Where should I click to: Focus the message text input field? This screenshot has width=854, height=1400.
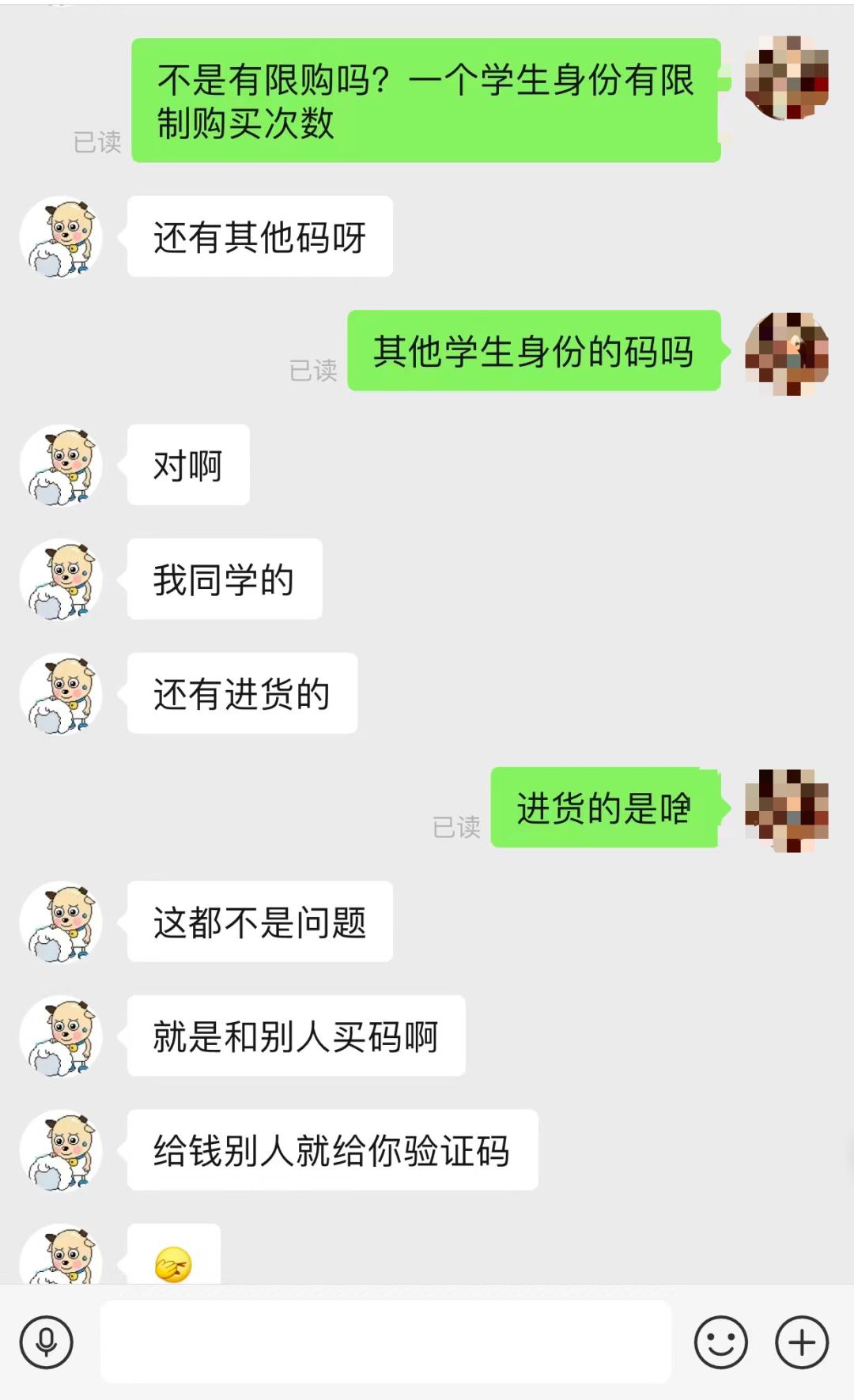(385, 1342)
